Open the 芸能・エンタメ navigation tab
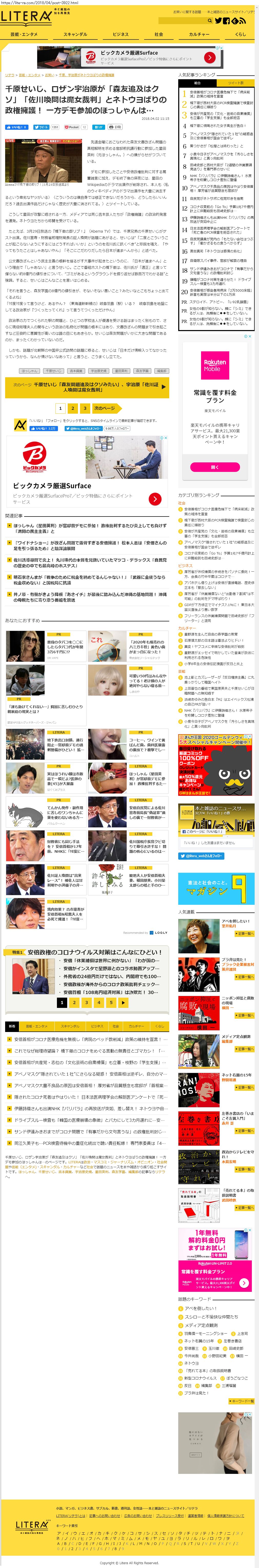The height and width of the screenshot is (1568, 259). tap(24, 35)
